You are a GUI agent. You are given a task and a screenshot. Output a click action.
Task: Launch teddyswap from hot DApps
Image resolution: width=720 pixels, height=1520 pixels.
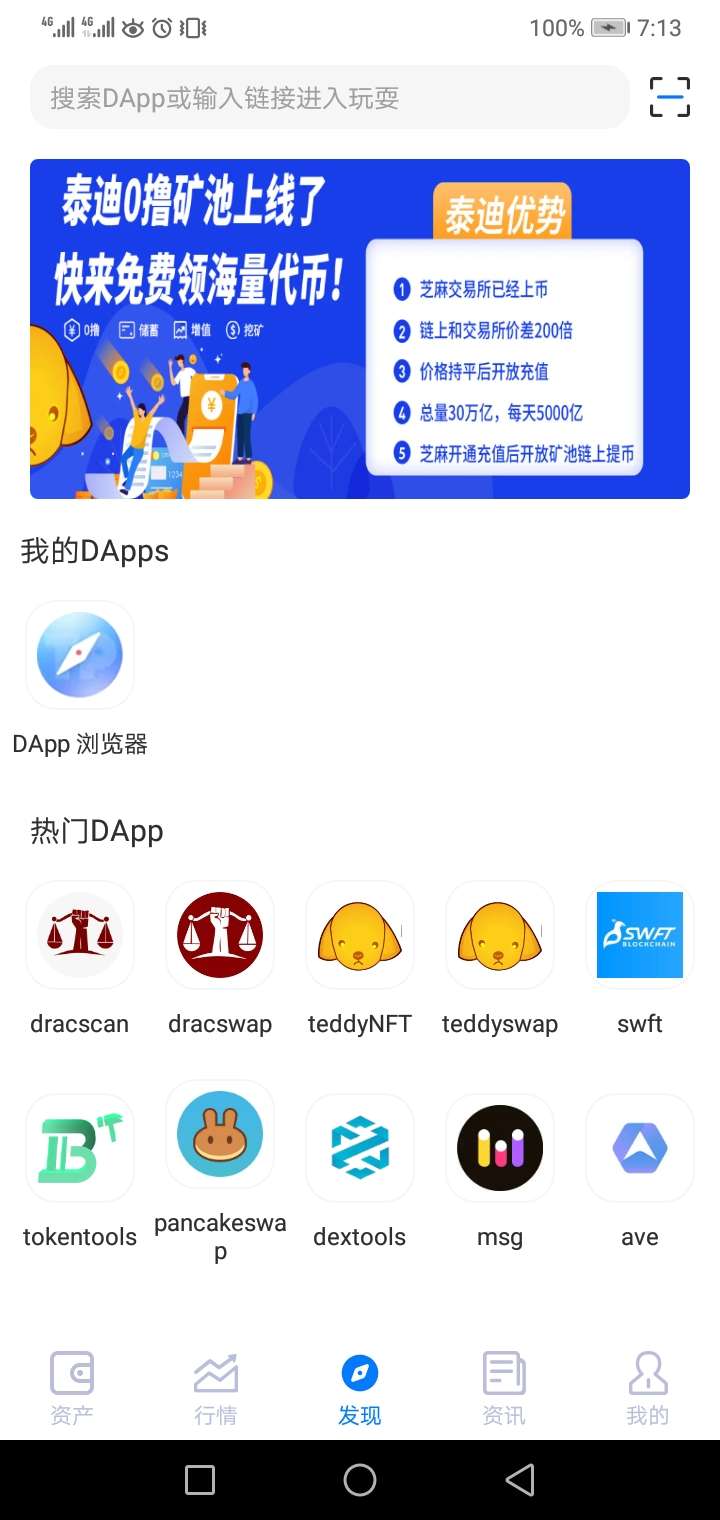pos(500,935)
